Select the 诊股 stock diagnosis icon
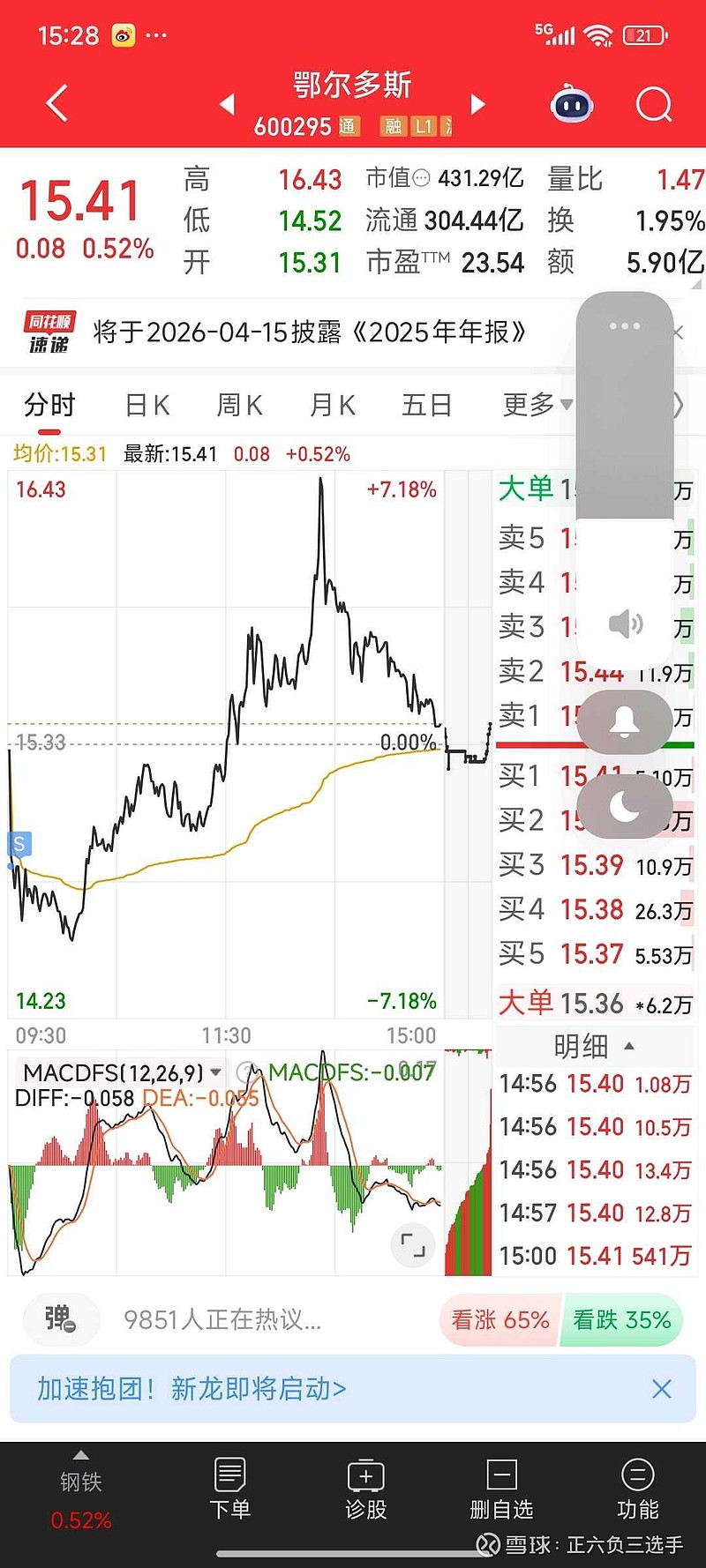The height and width of the screenshot is (1568, 706). (365, 1490)
